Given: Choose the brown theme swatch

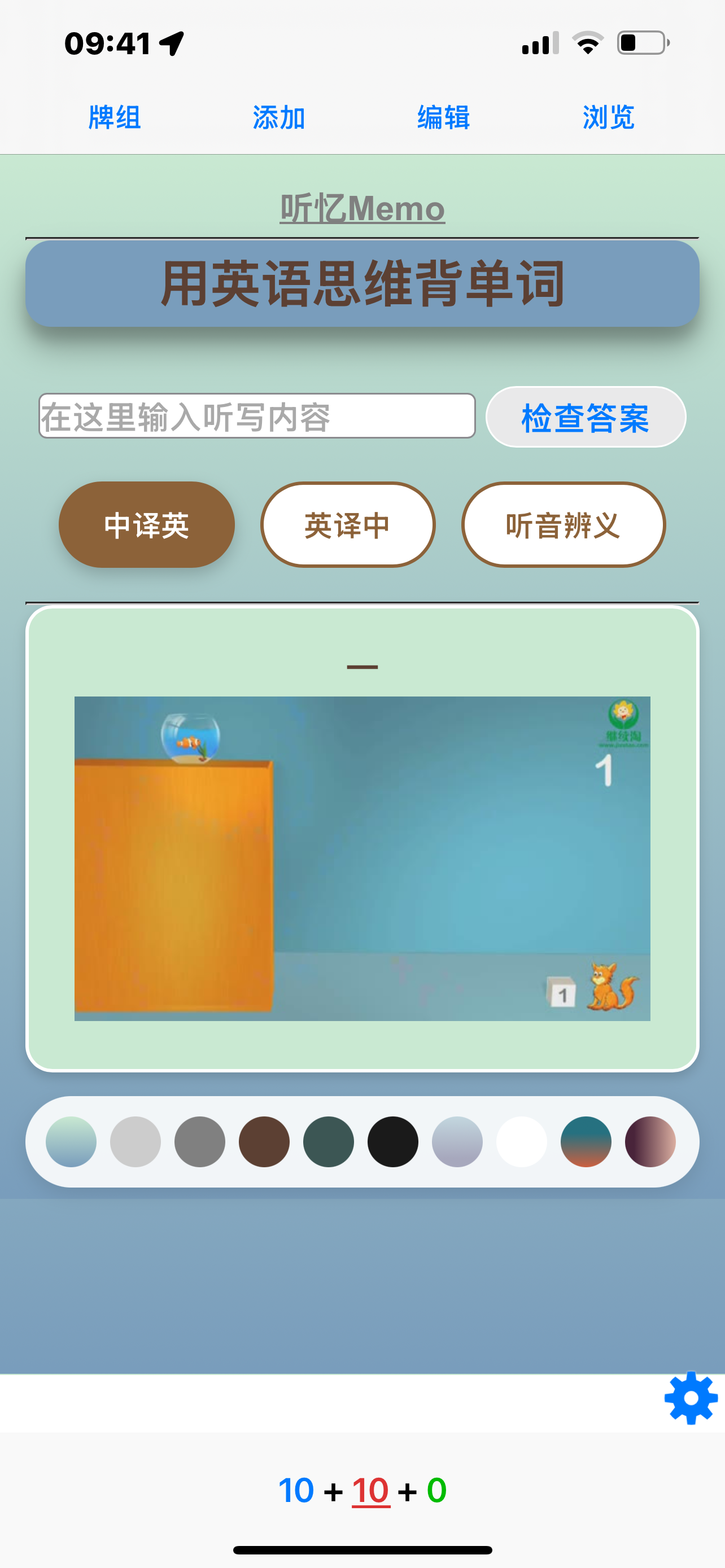Looking at the screenshot, I should (264, 1141).
